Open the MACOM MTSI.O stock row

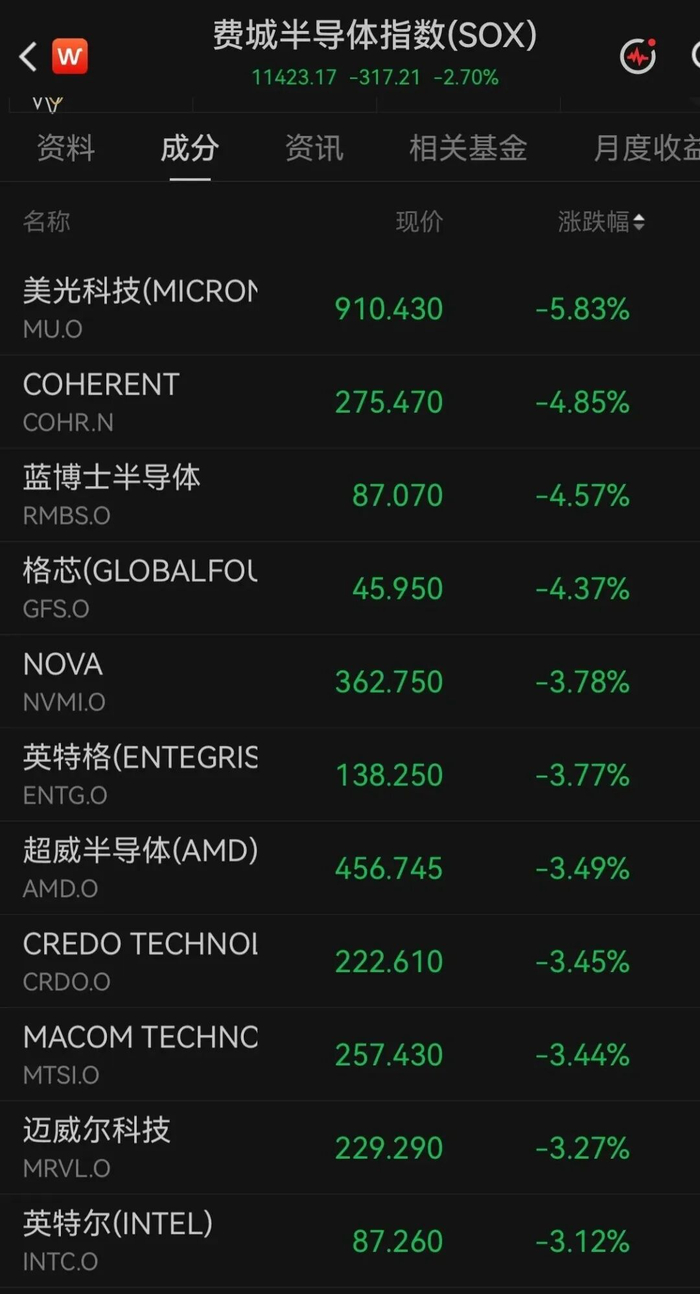[x=350, y=1054]
